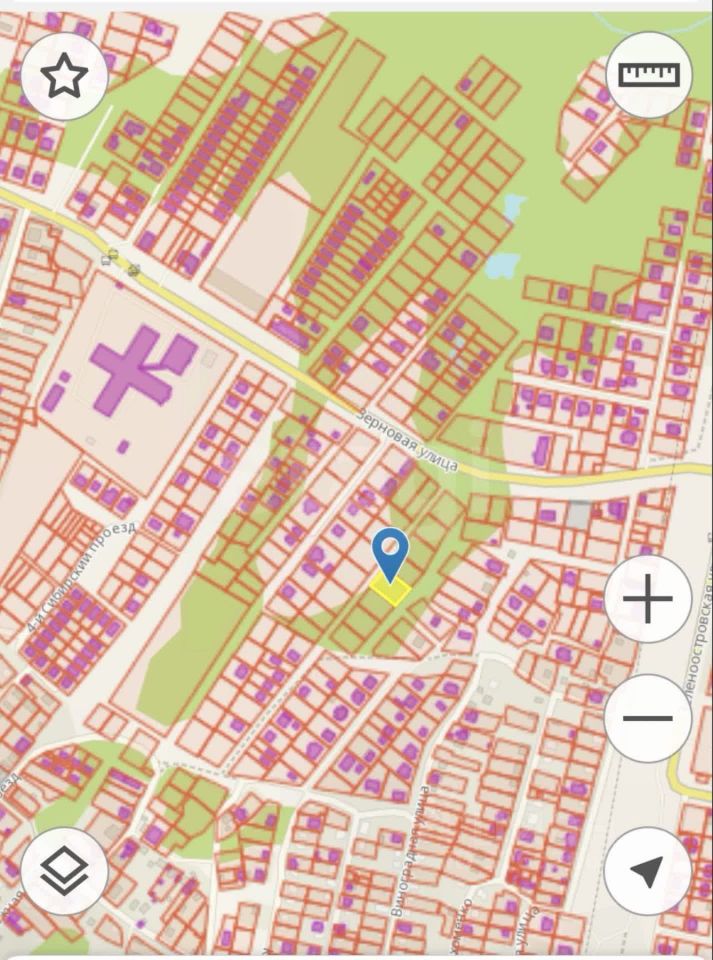
Task: Center the map on my location
Action: [648, 871]
